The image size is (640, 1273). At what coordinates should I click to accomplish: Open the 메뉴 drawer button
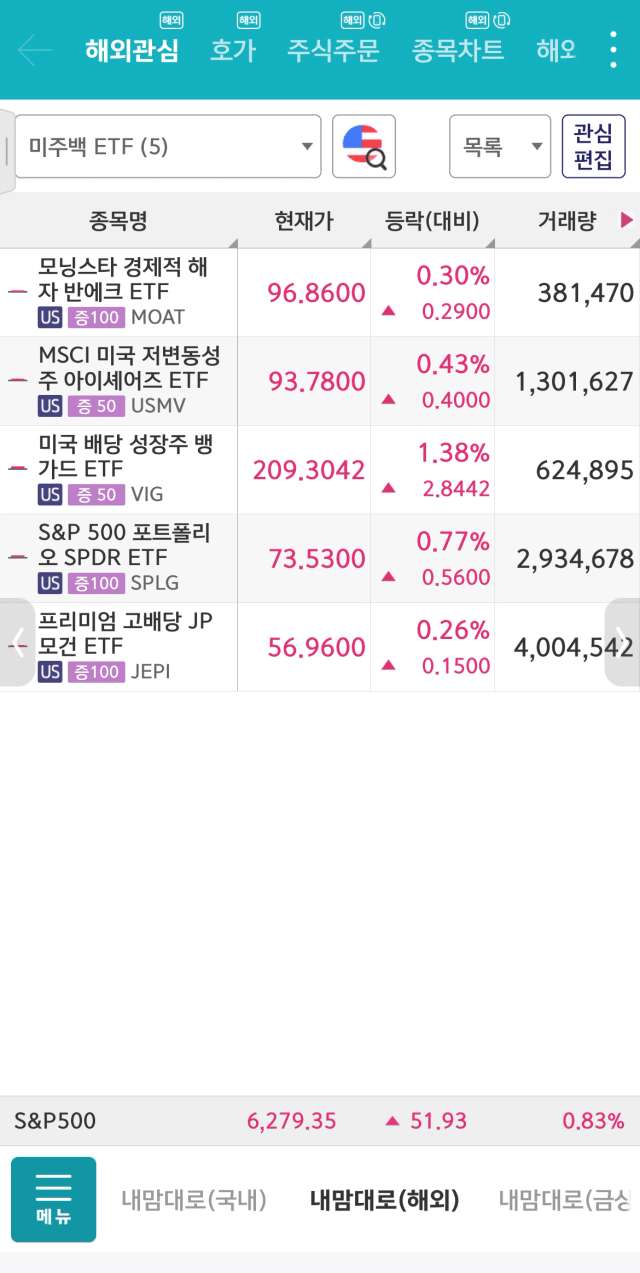click(54, 1199)
